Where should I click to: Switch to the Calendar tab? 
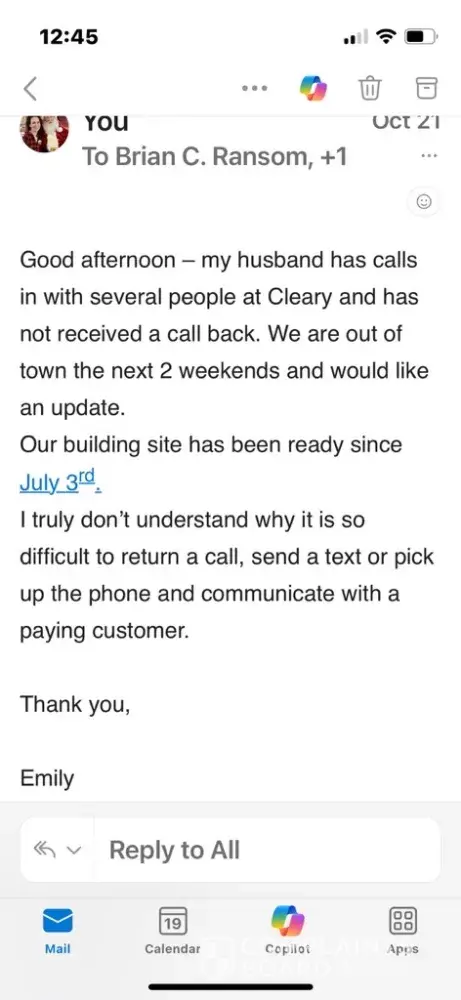(x=172, y=930)
